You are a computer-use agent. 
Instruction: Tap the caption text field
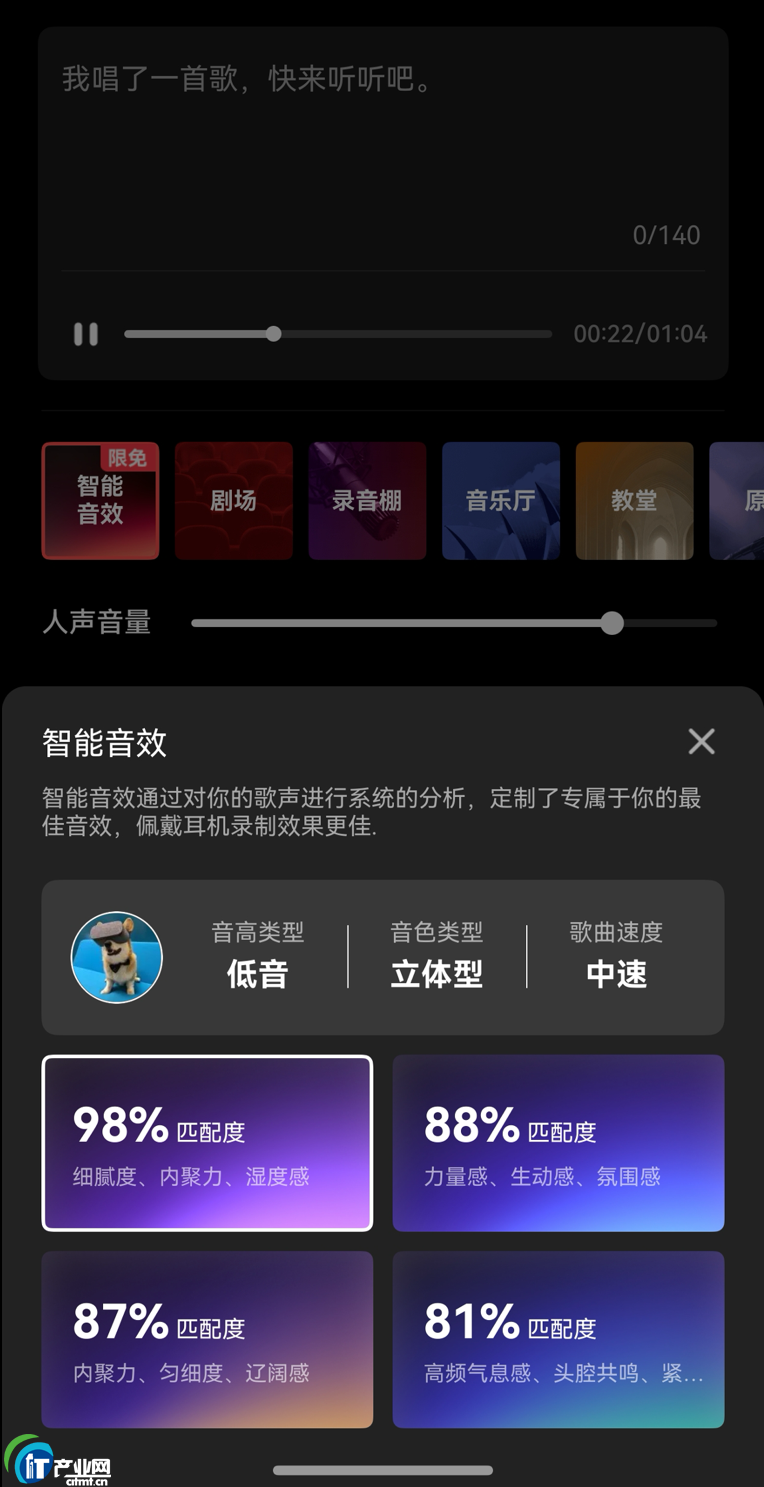pos(382,150)
